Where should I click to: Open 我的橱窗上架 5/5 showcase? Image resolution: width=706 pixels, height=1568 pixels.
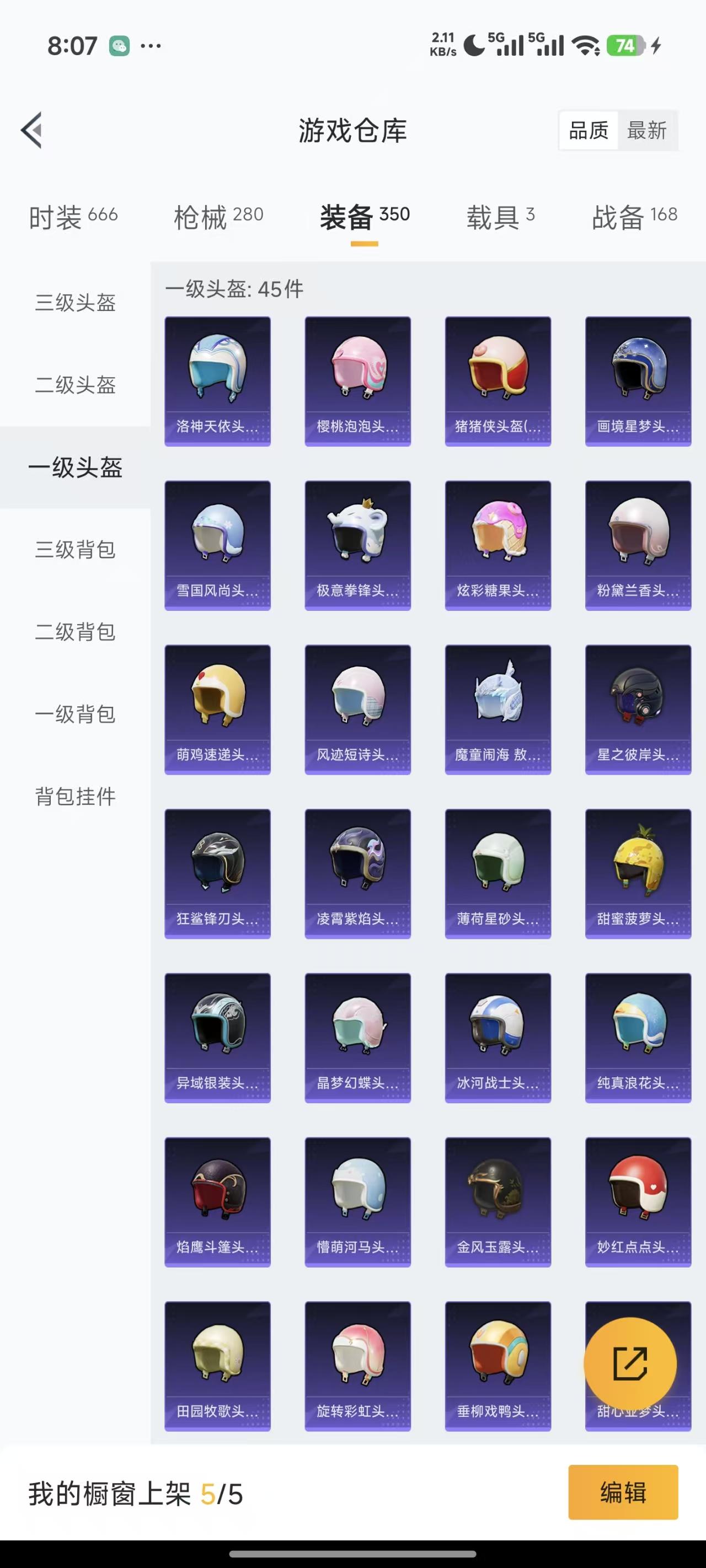click(134, 1493)
